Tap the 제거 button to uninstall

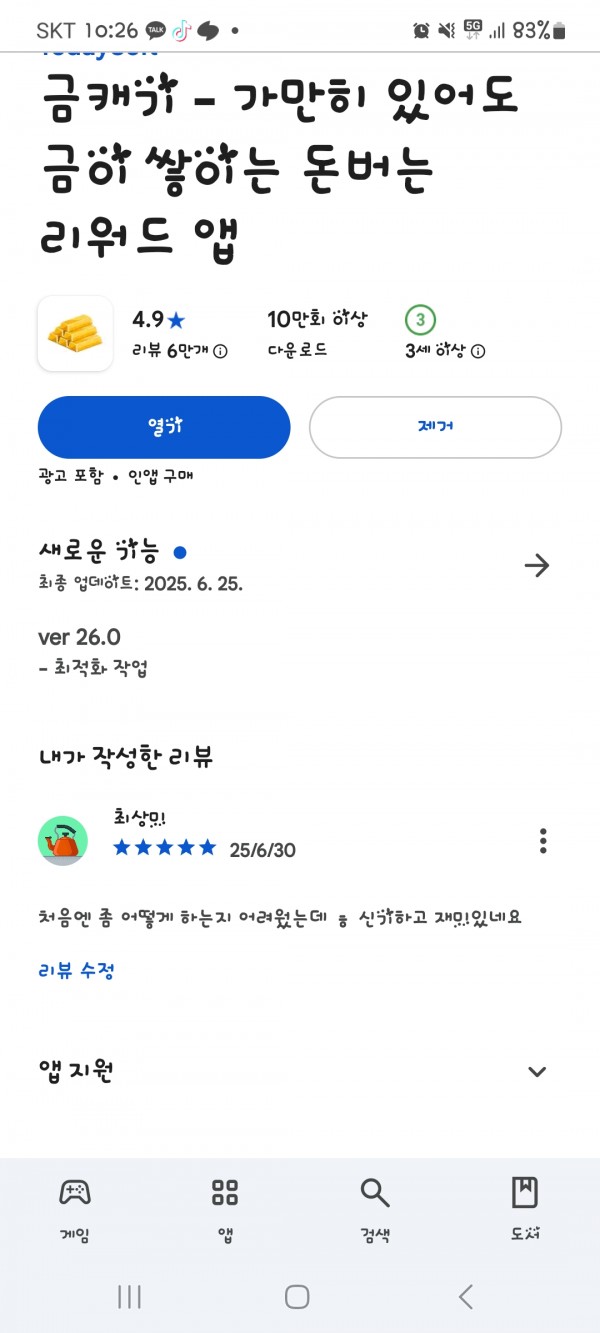pos(435,427)
